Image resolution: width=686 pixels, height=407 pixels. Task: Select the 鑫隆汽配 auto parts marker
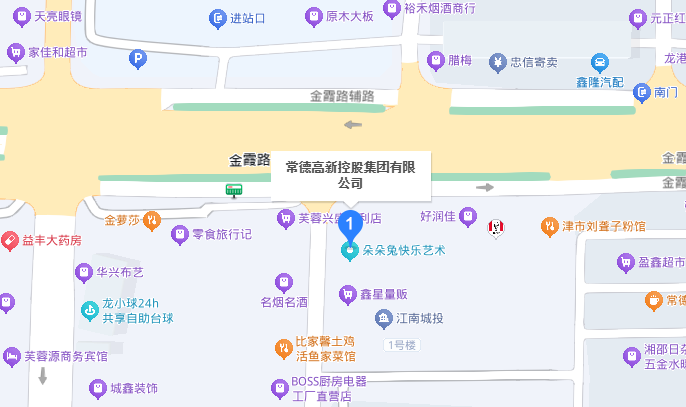(600, 62)
